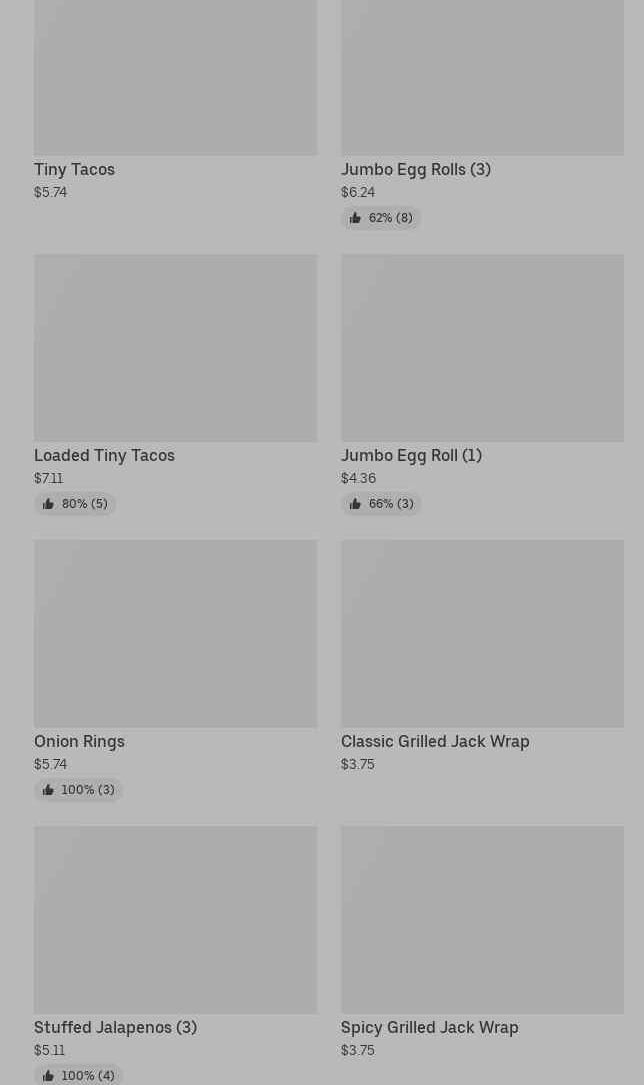Tap Spicy Grilled Jack Wrap card

(482, 942)
